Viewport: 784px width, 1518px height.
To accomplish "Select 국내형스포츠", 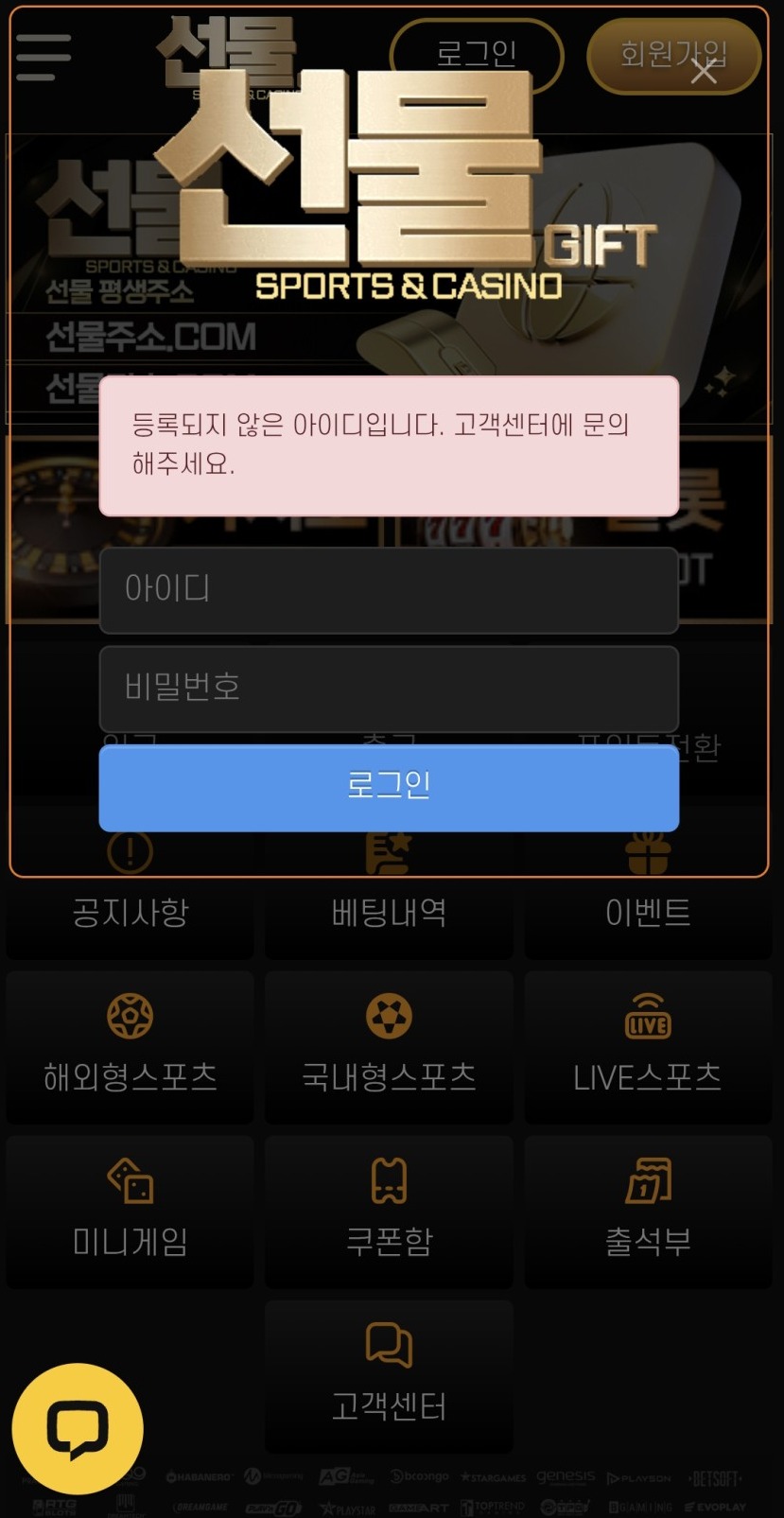I will 389,1048.
